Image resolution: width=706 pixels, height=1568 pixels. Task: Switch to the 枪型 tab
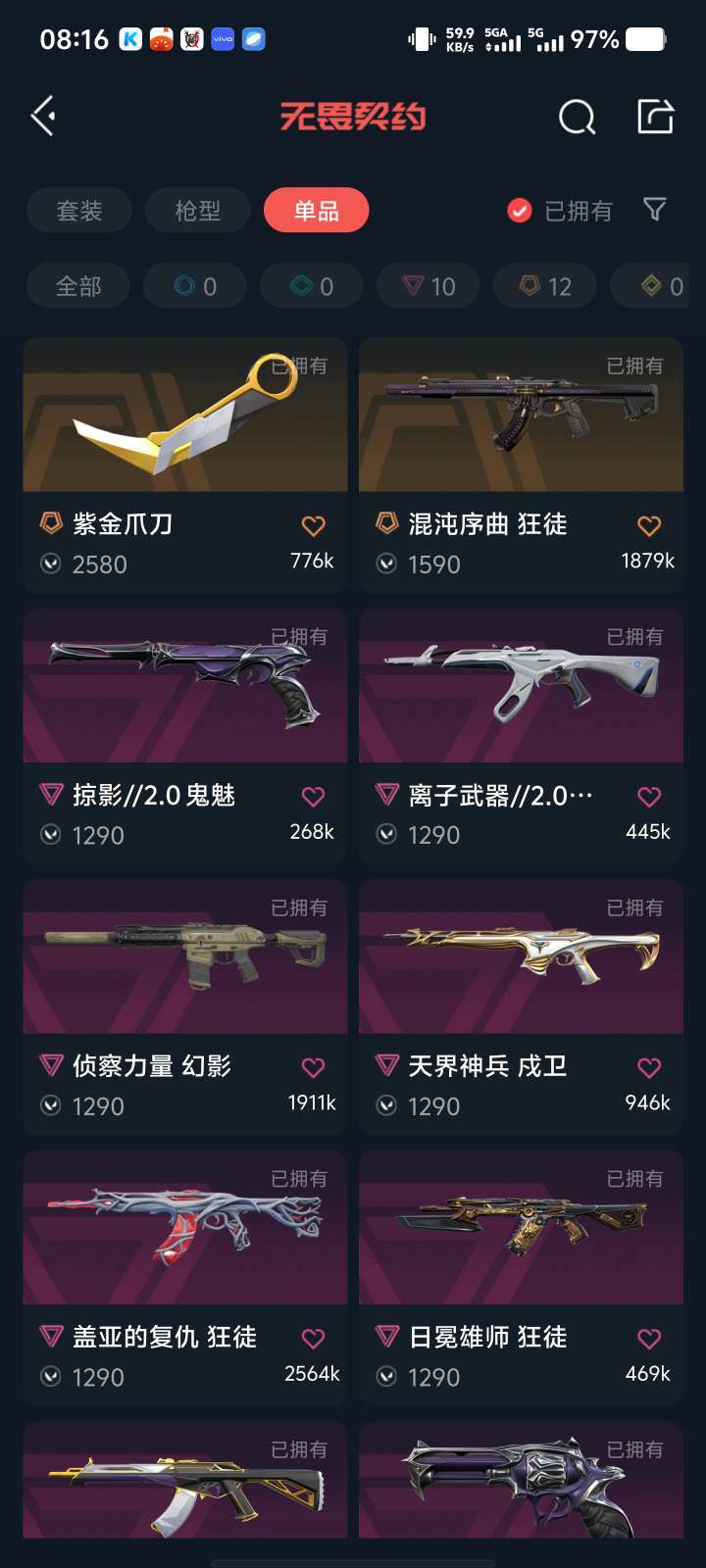pyautogui.click(x=198, y=210)
